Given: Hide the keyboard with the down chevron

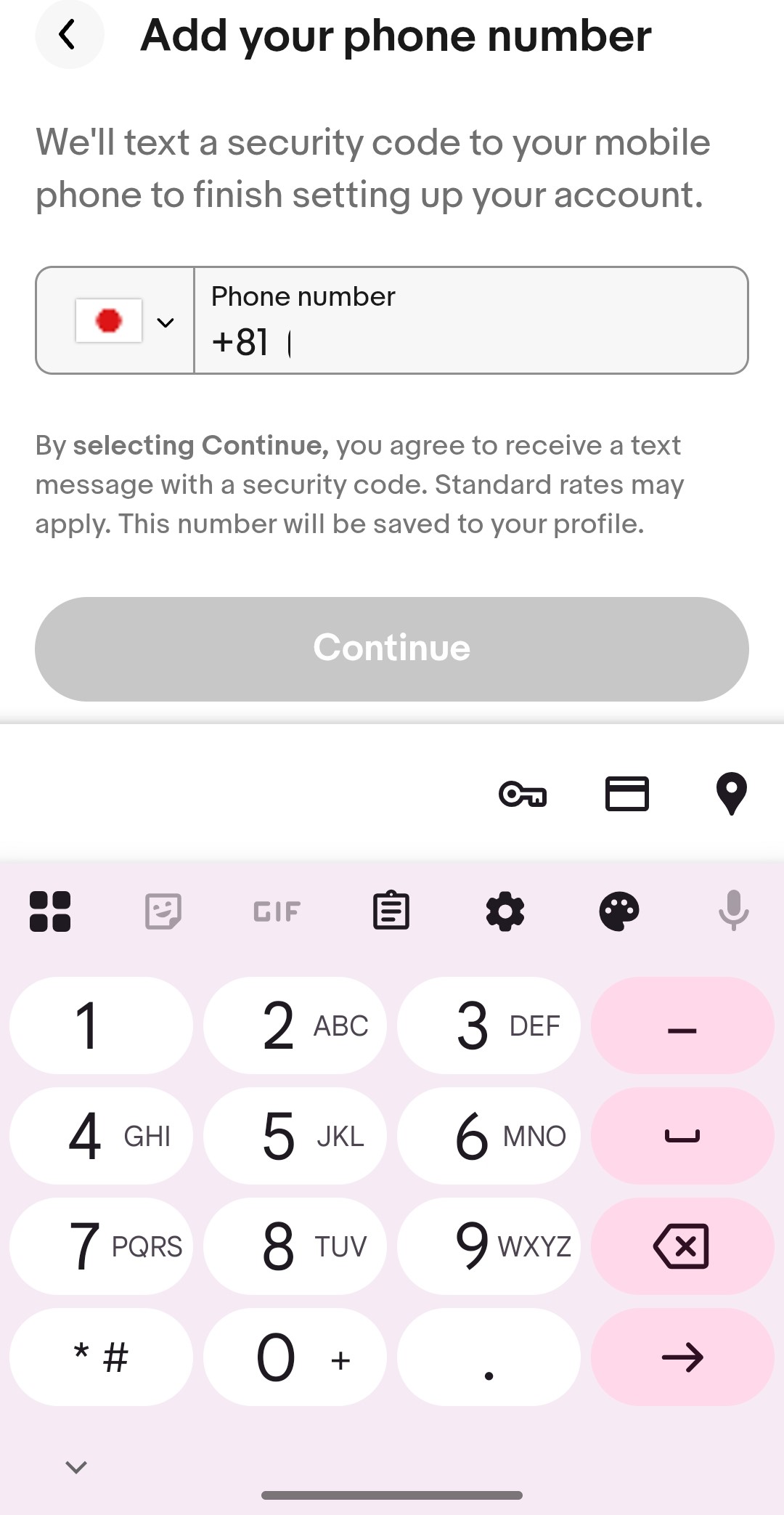Looking at the screenshot, I should tap(76, 1467).
